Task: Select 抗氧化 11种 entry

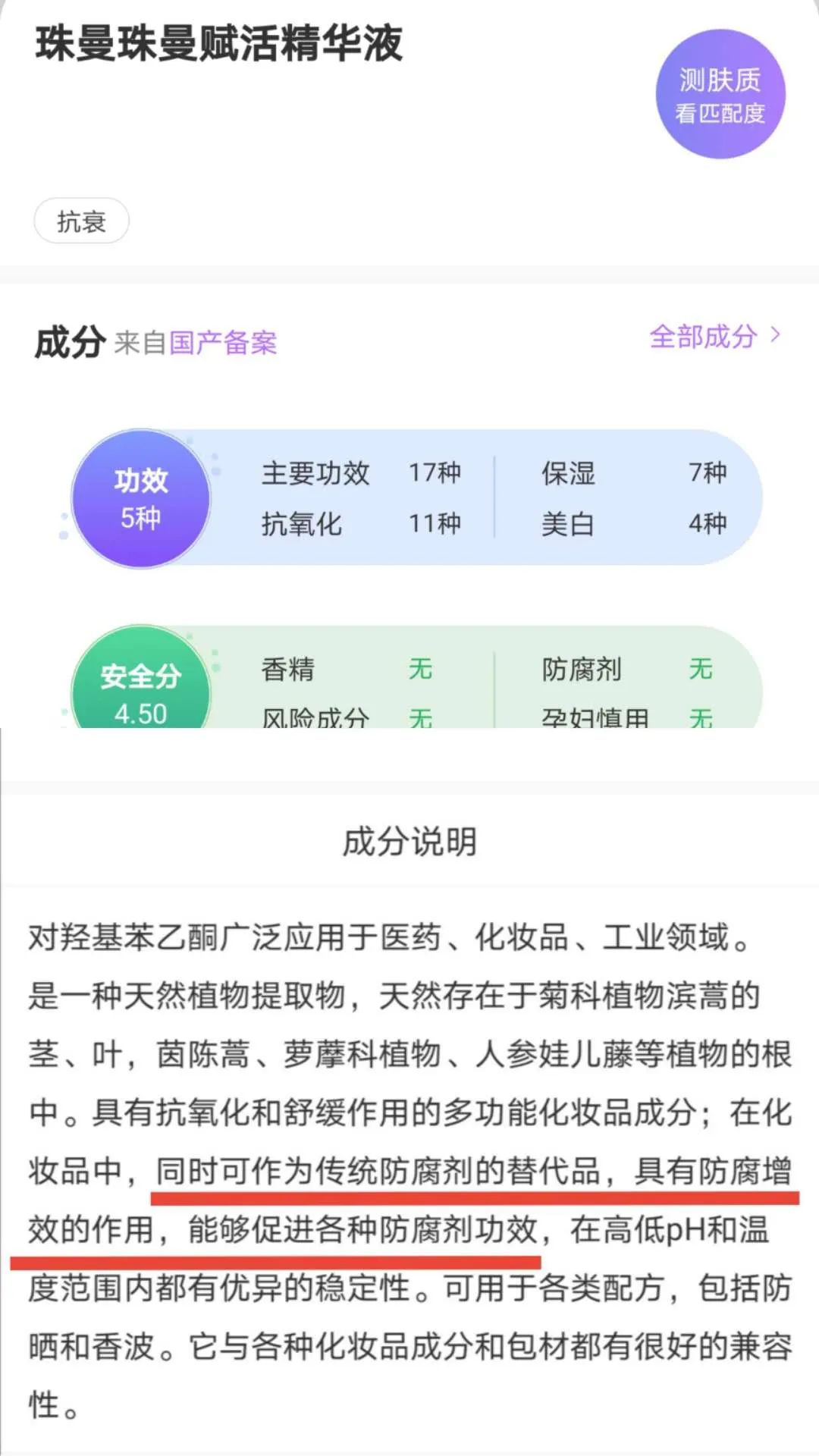Action: tap(356, 523)
